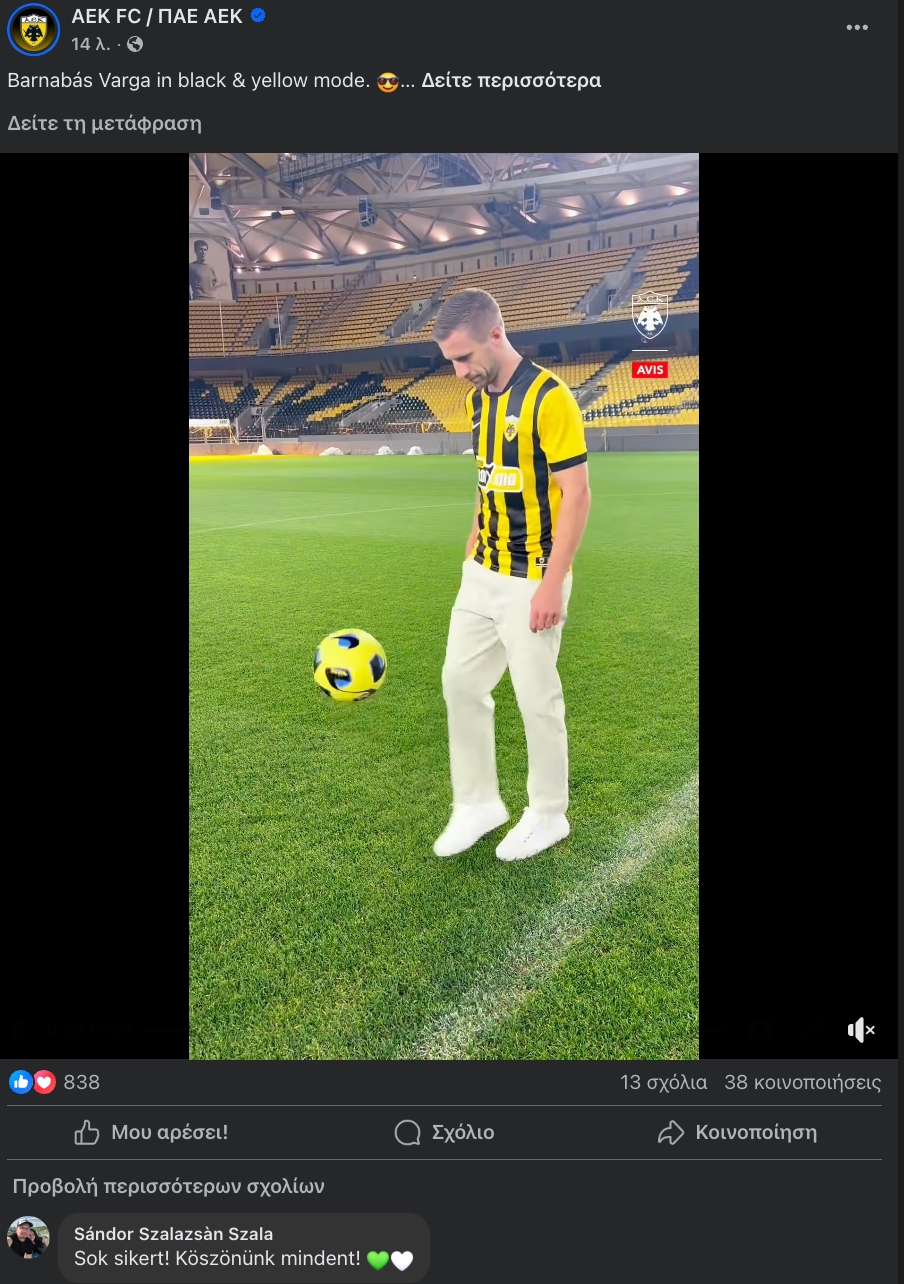The width and height of the screenshot is (904, 1284).
Task: View the 838 reactions list
Action: [81, 1082]
